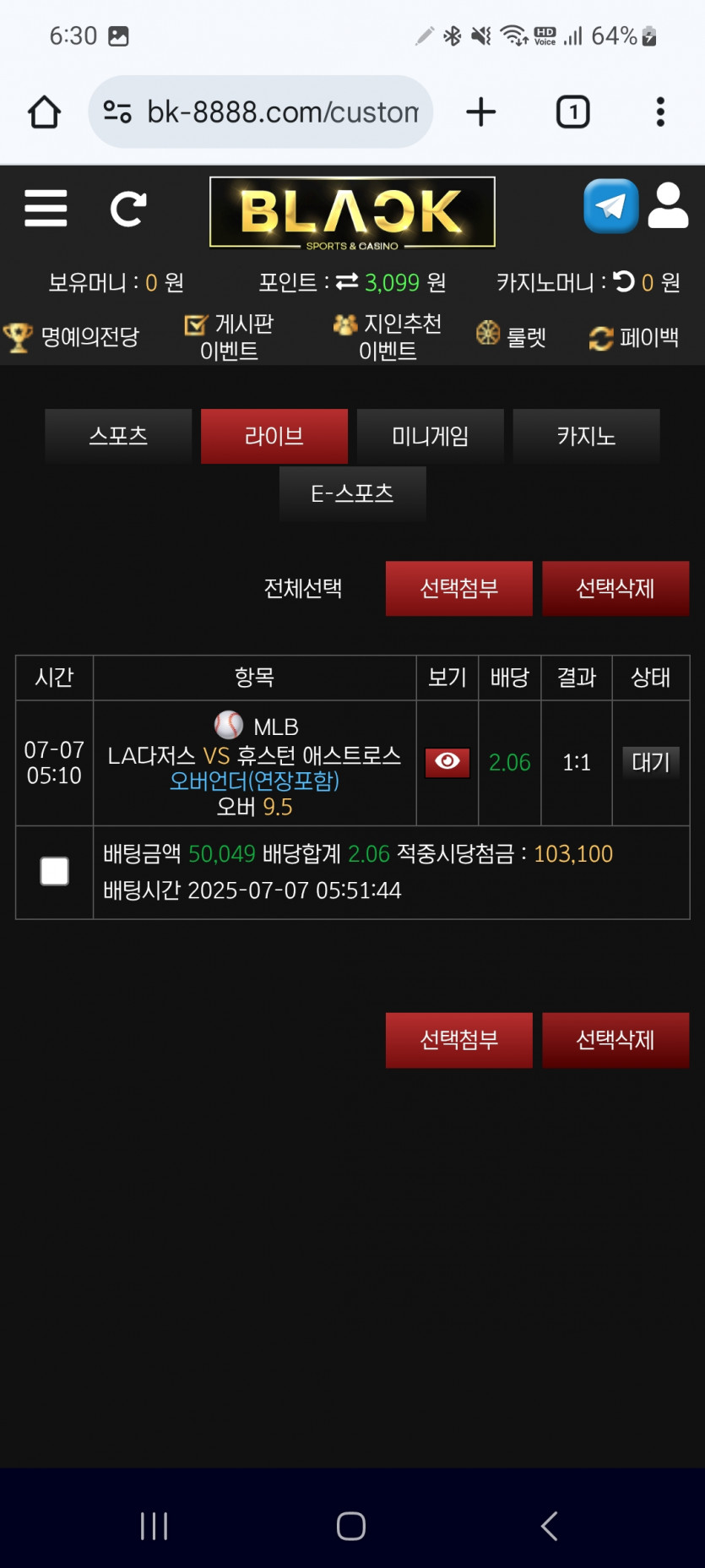Open the 룰렛 roulette page
Screen dimensions: 705x1568
pyautogui.click(x=512, y=337)
